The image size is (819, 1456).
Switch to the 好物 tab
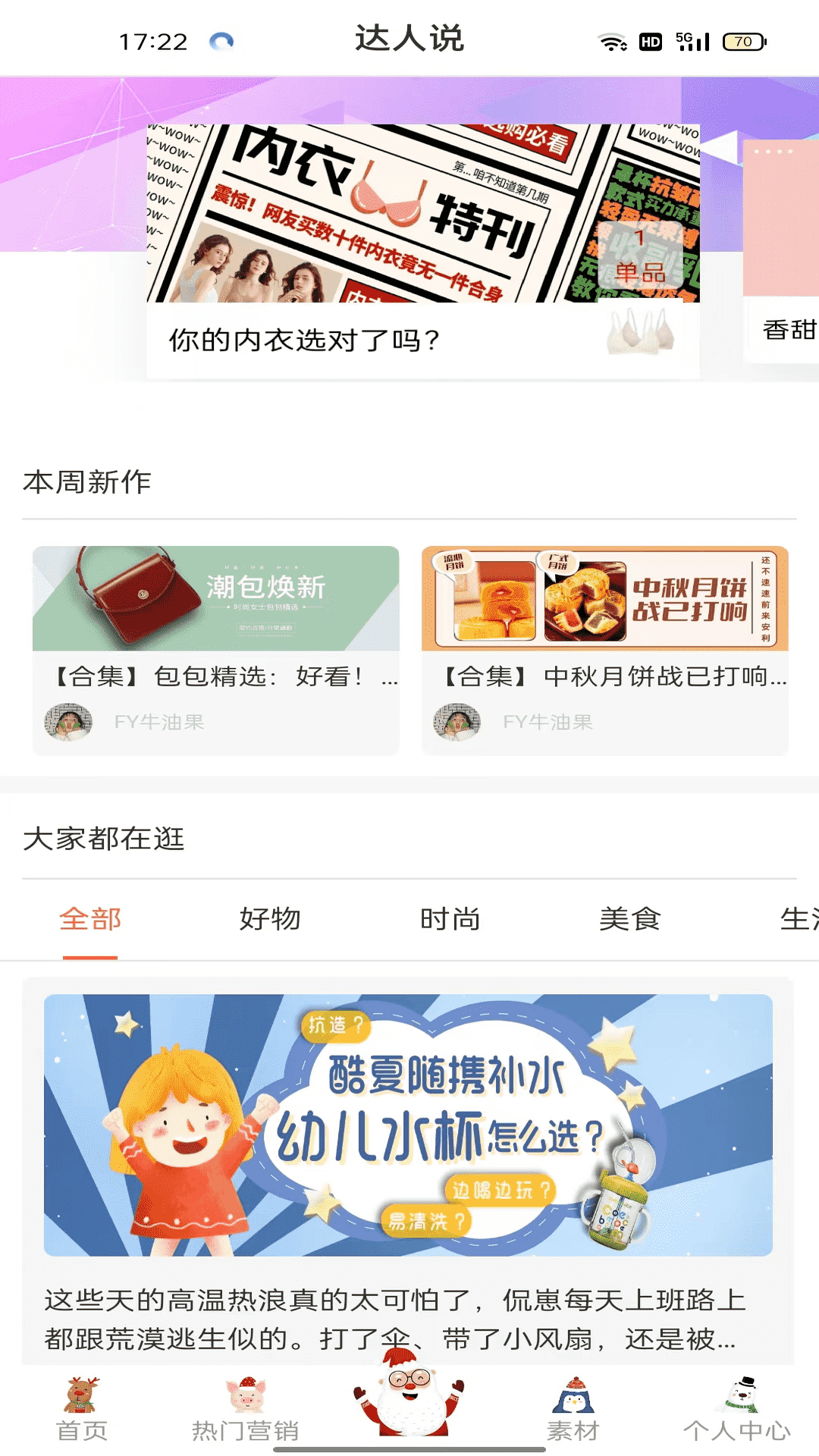pos(271,918)
